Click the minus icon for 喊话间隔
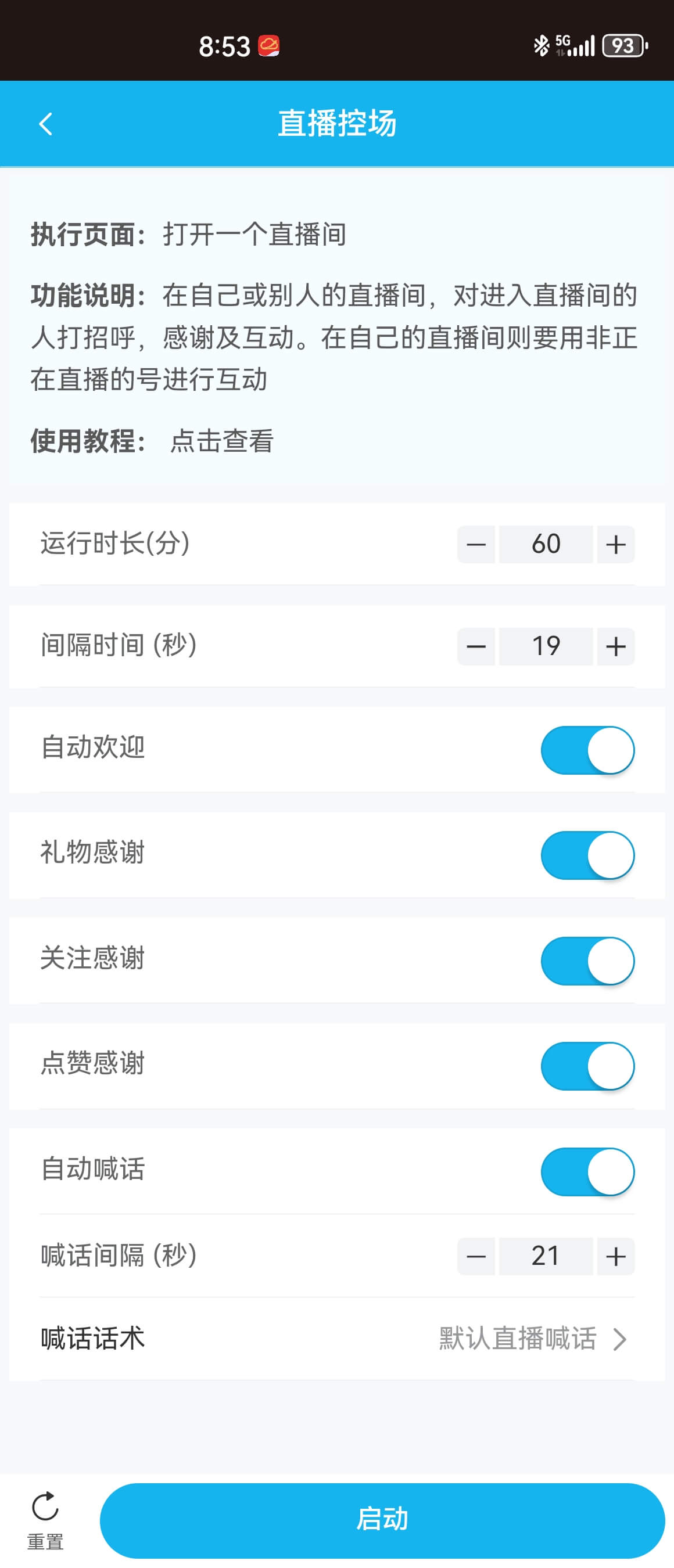674x1568 pixels. pyautogui.click(x=476, y=1255)
